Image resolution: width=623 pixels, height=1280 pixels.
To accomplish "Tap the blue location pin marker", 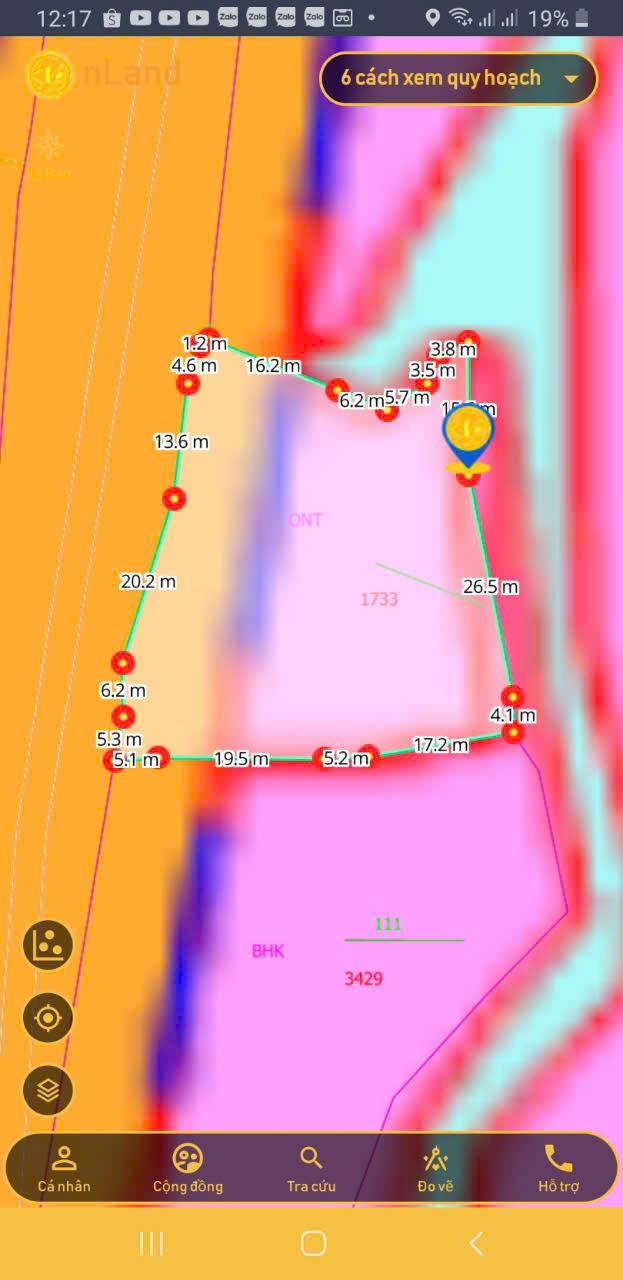I will [x=468, y=438].
